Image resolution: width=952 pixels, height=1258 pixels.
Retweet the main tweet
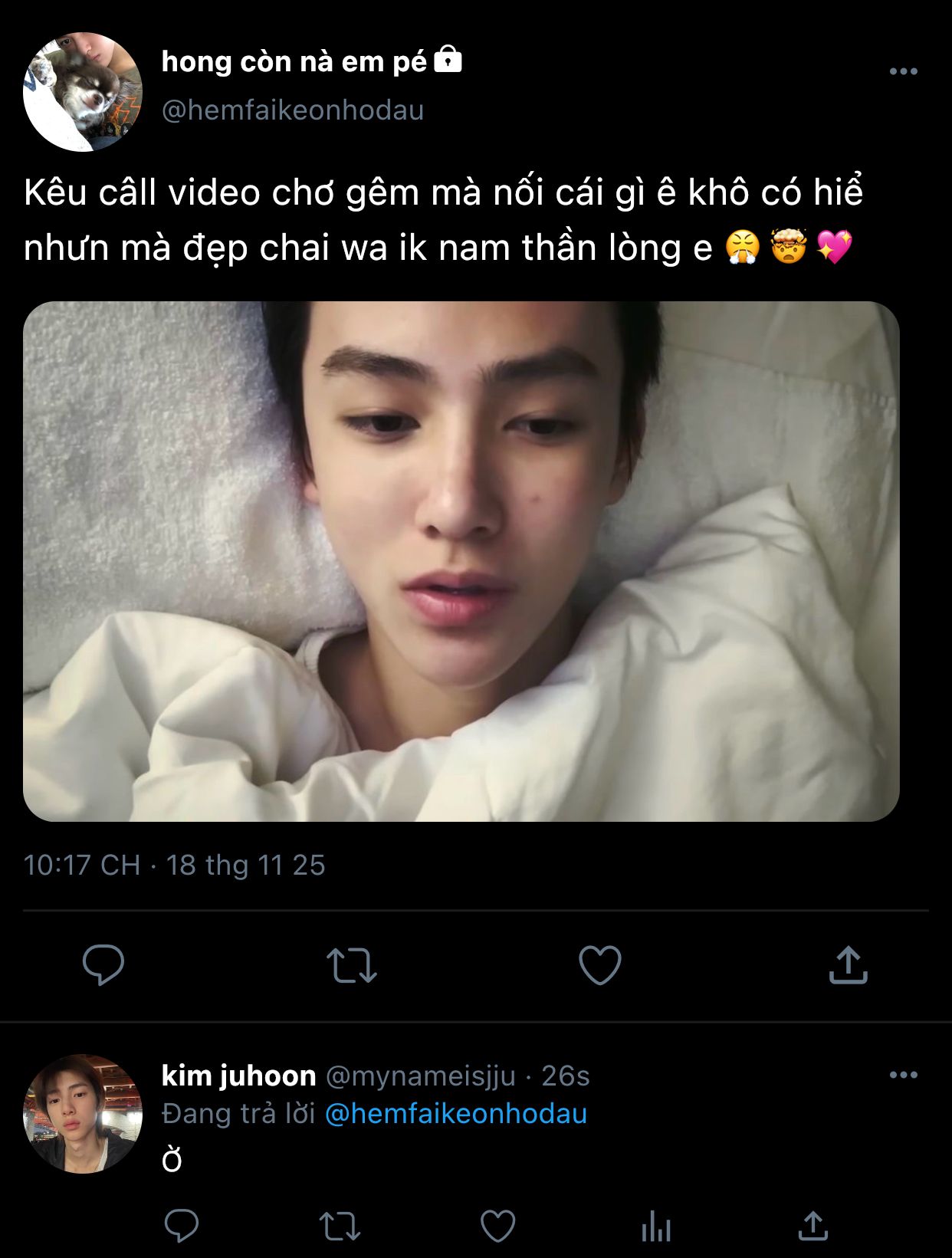click(x=352, y=964)
